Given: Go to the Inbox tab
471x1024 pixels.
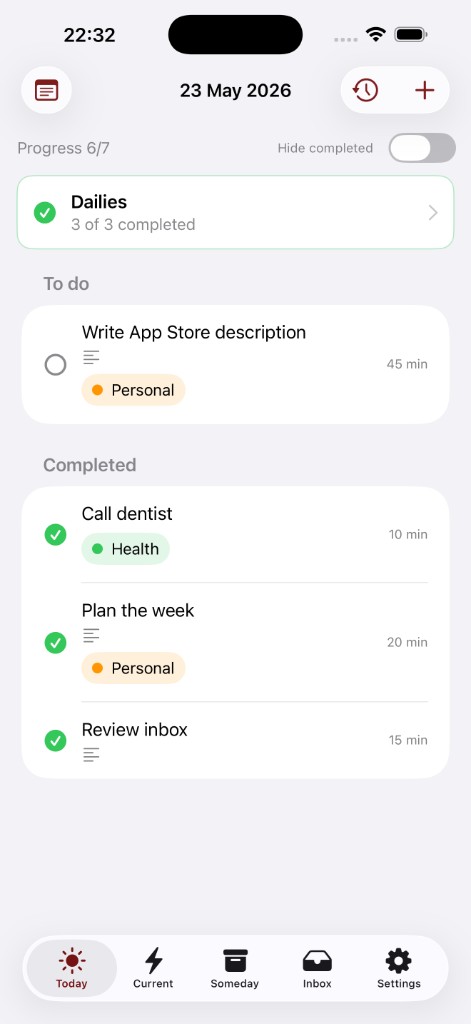Looking at the screenshot, I should (317, 968).
